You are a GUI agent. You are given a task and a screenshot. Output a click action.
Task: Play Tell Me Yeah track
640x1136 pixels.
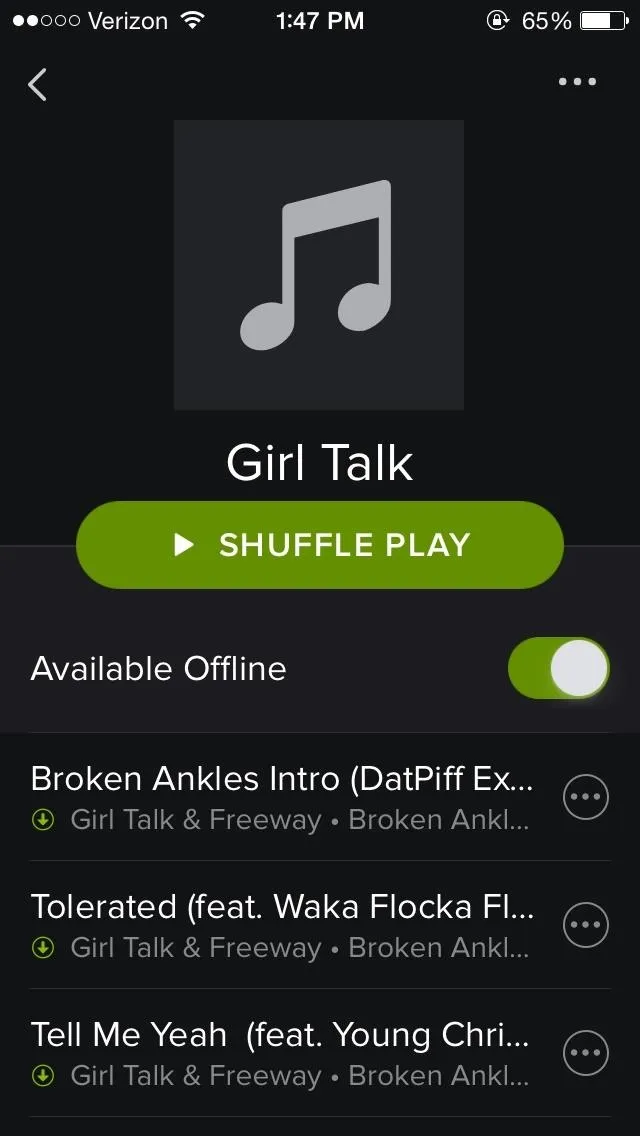281,1053
